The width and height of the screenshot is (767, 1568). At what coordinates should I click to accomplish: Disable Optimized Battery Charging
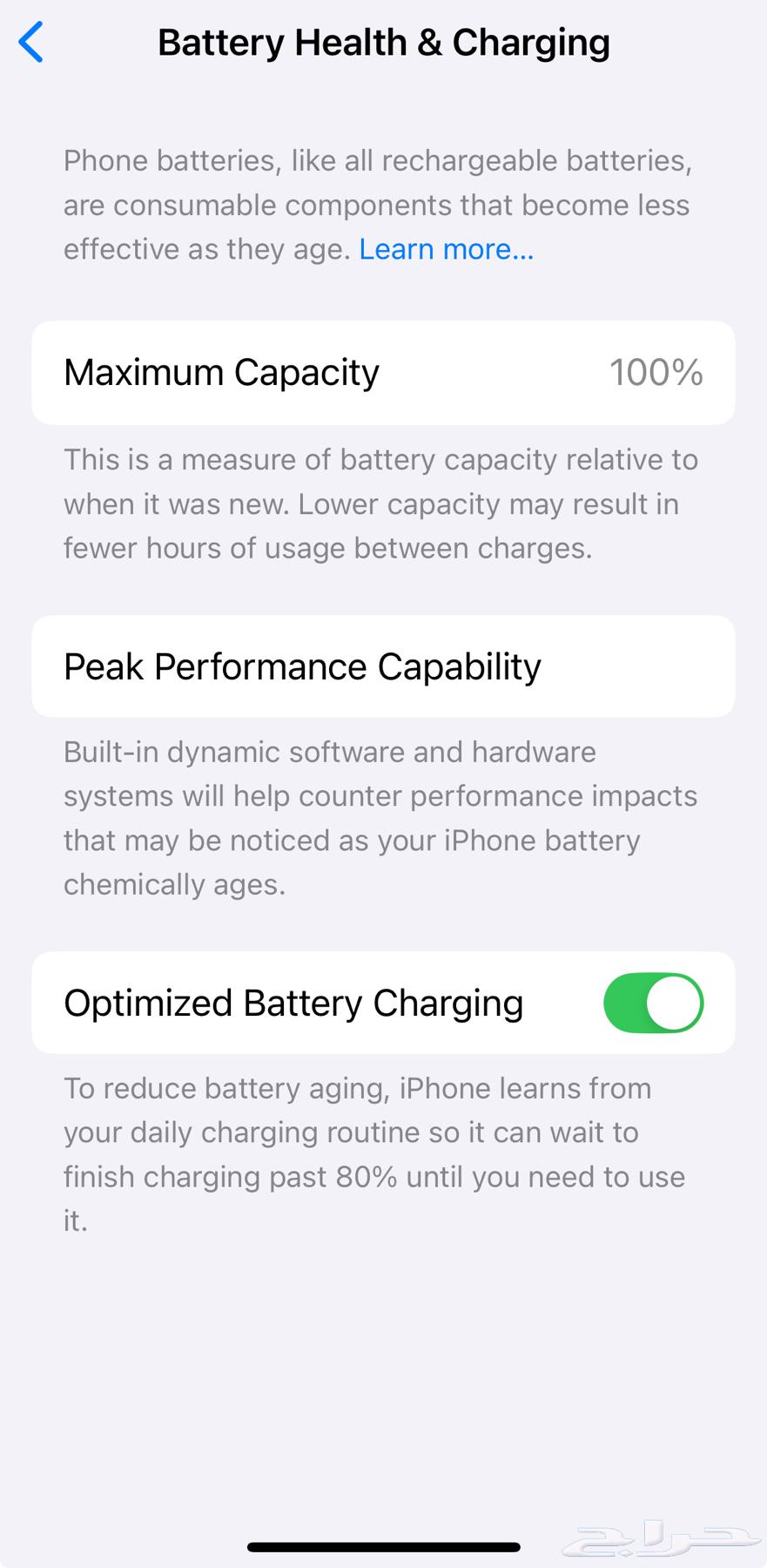pos(653,1004)
